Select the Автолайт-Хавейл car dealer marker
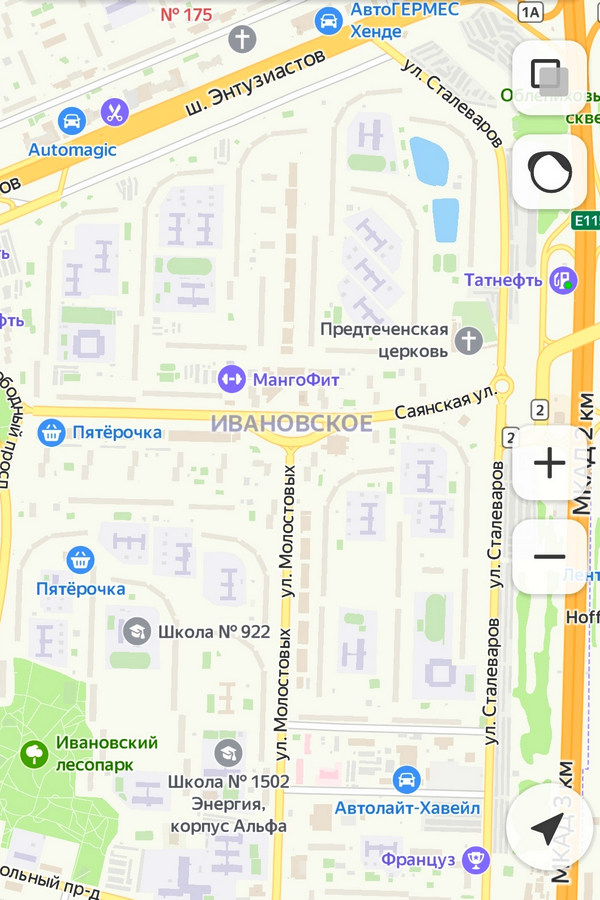 pyautogui.click(x=406, y=779)
